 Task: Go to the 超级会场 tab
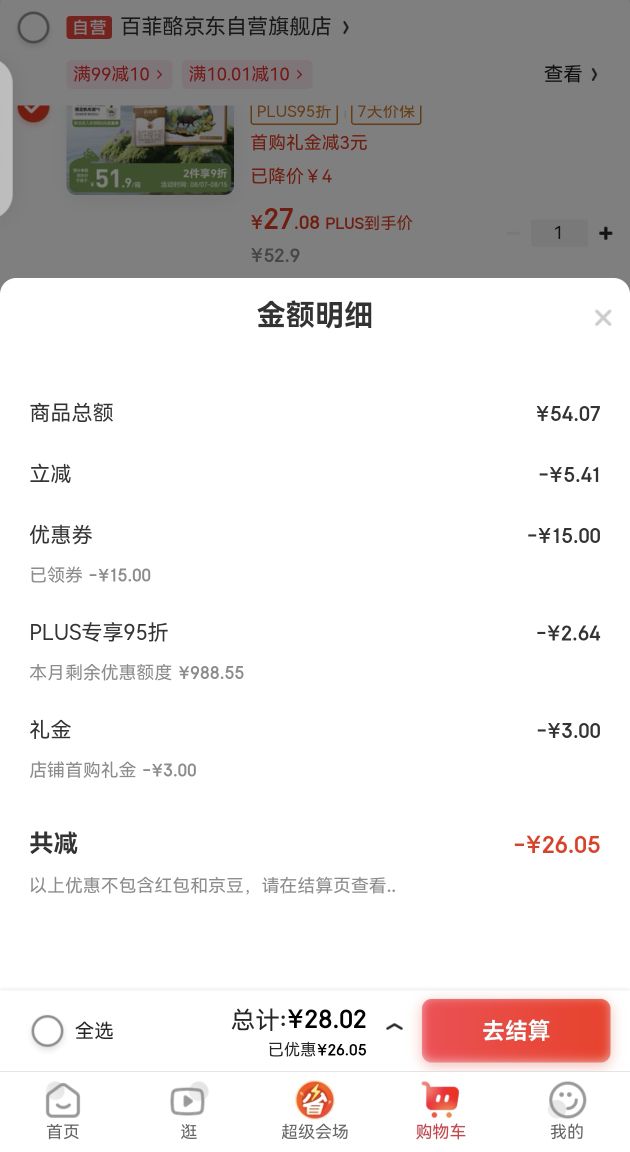pyautogui.click(x=315, y=1112)
